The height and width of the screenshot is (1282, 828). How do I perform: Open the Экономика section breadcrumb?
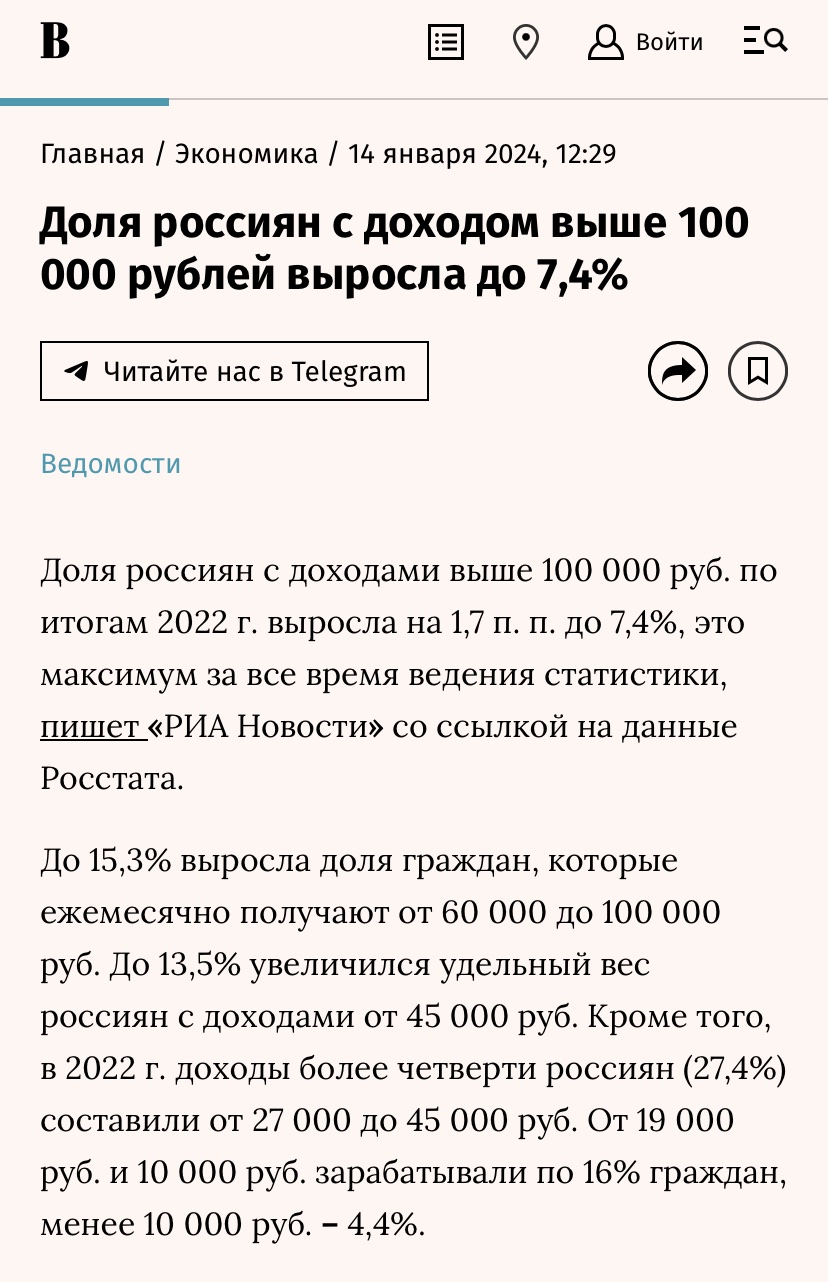[246, 154]
